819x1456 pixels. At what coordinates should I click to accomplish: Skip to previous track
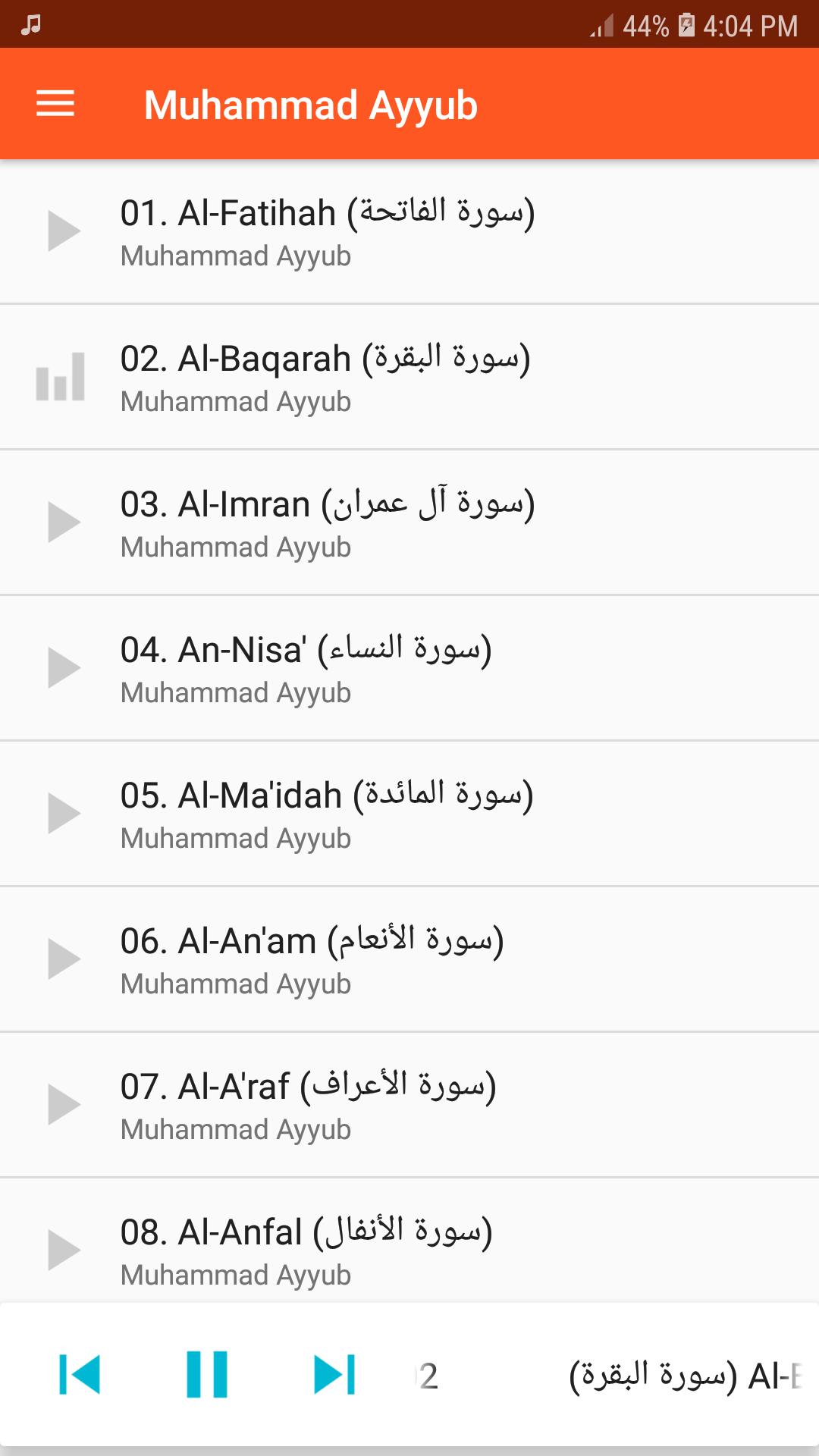tap(80, 1374)
